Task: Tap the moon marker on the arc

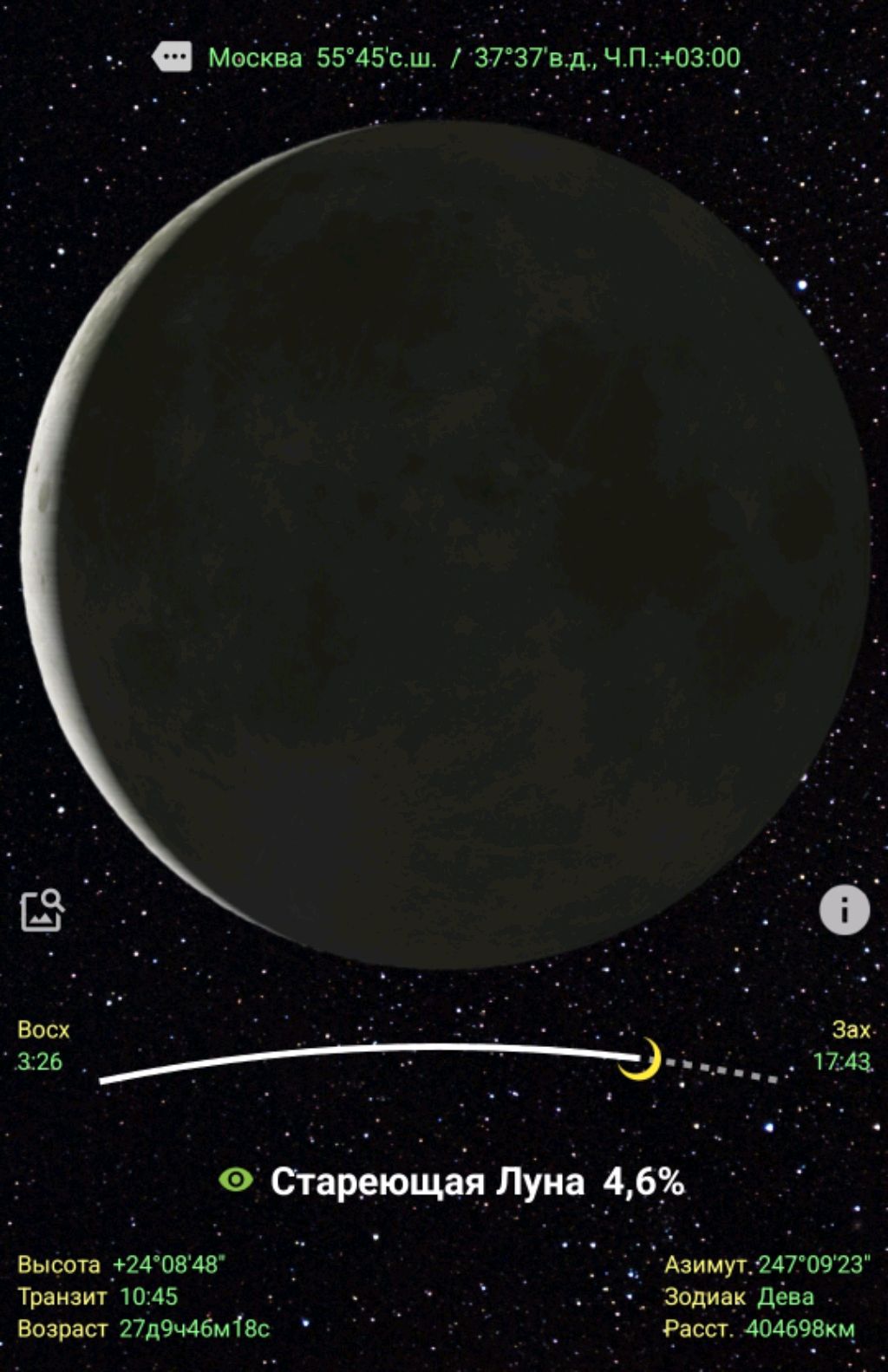Action: tap(642, 1060)
